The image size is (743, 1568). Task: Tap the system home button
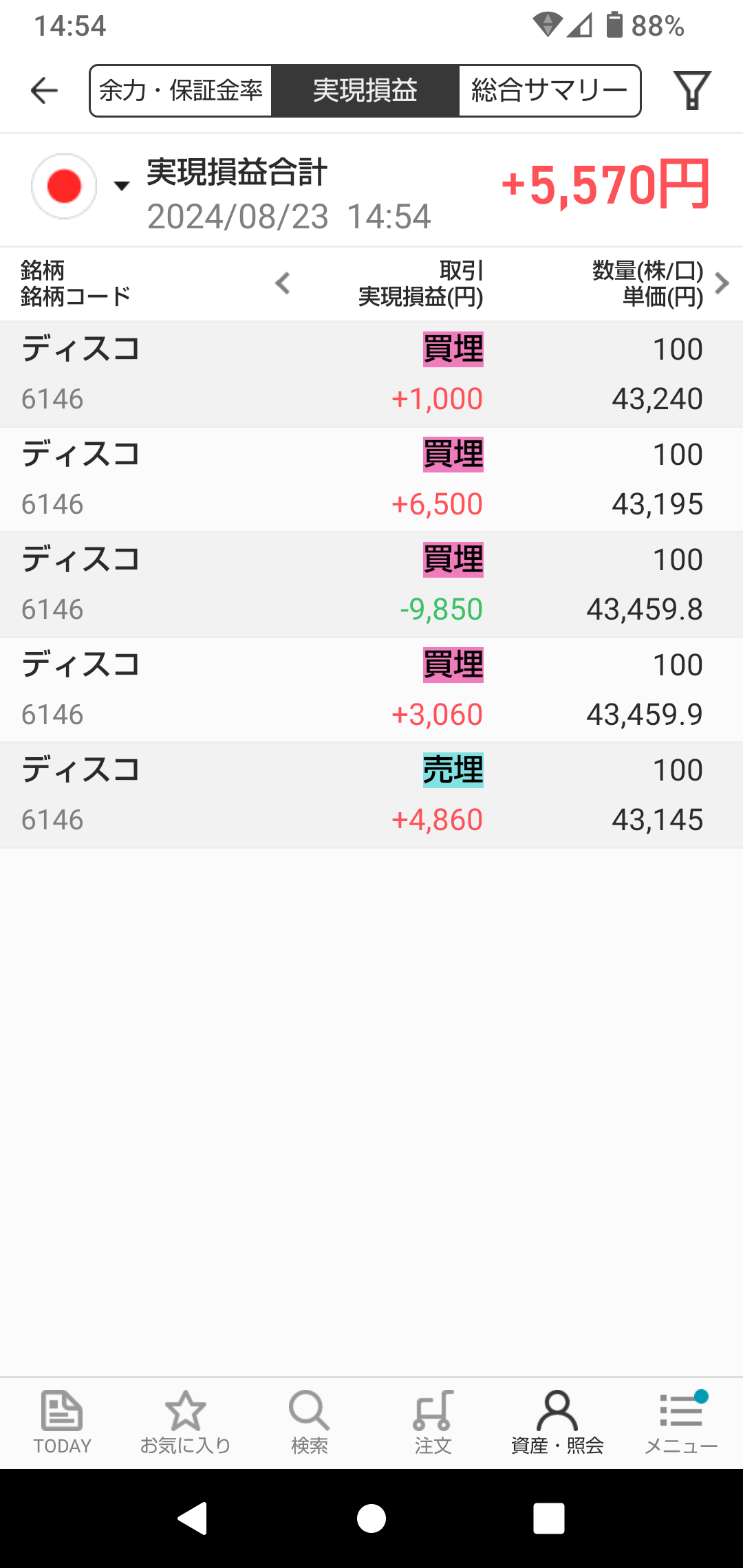tap(371, 1518)
